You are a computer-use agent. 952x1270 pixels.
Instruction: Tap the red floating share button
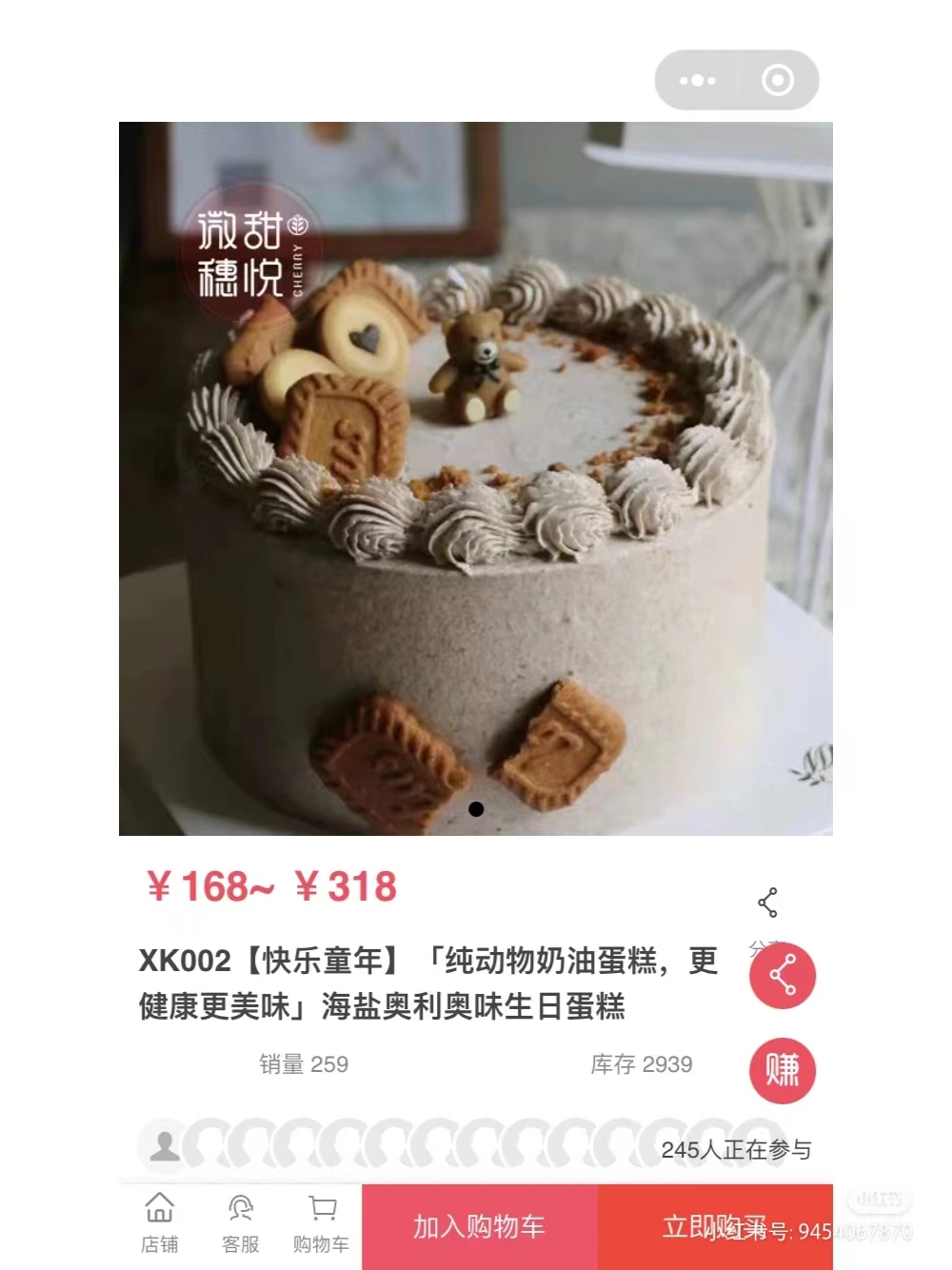coord(783,976)
